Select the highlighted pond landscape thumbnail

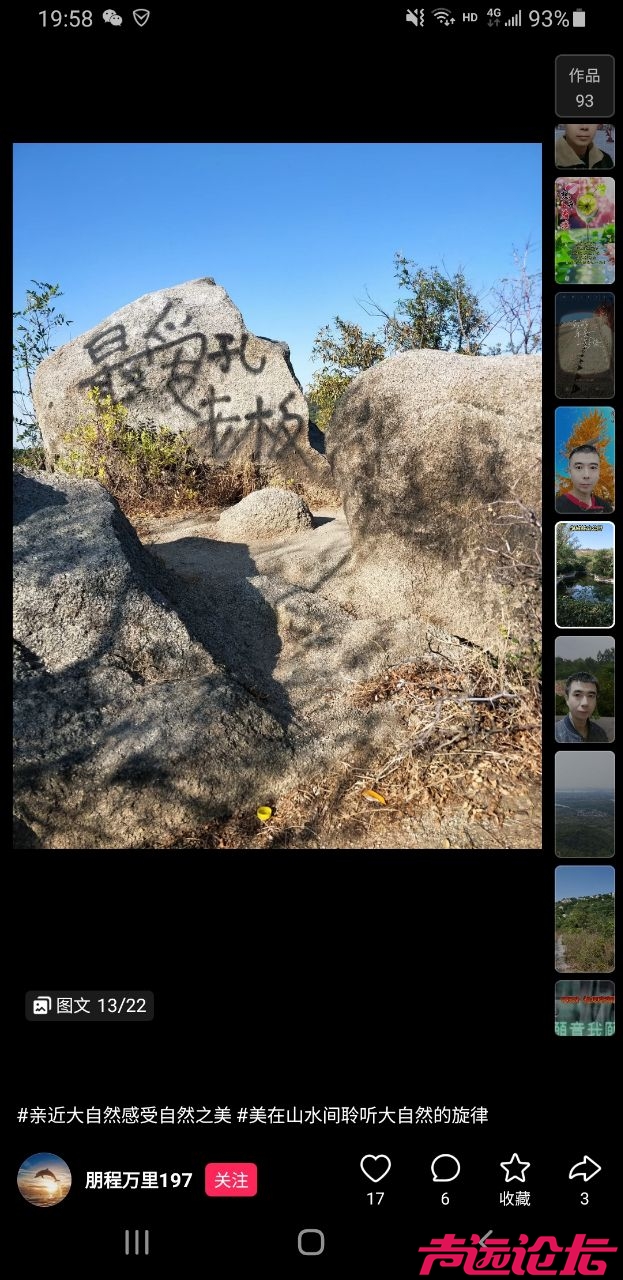pyautogui.click(x=585, y=575)
